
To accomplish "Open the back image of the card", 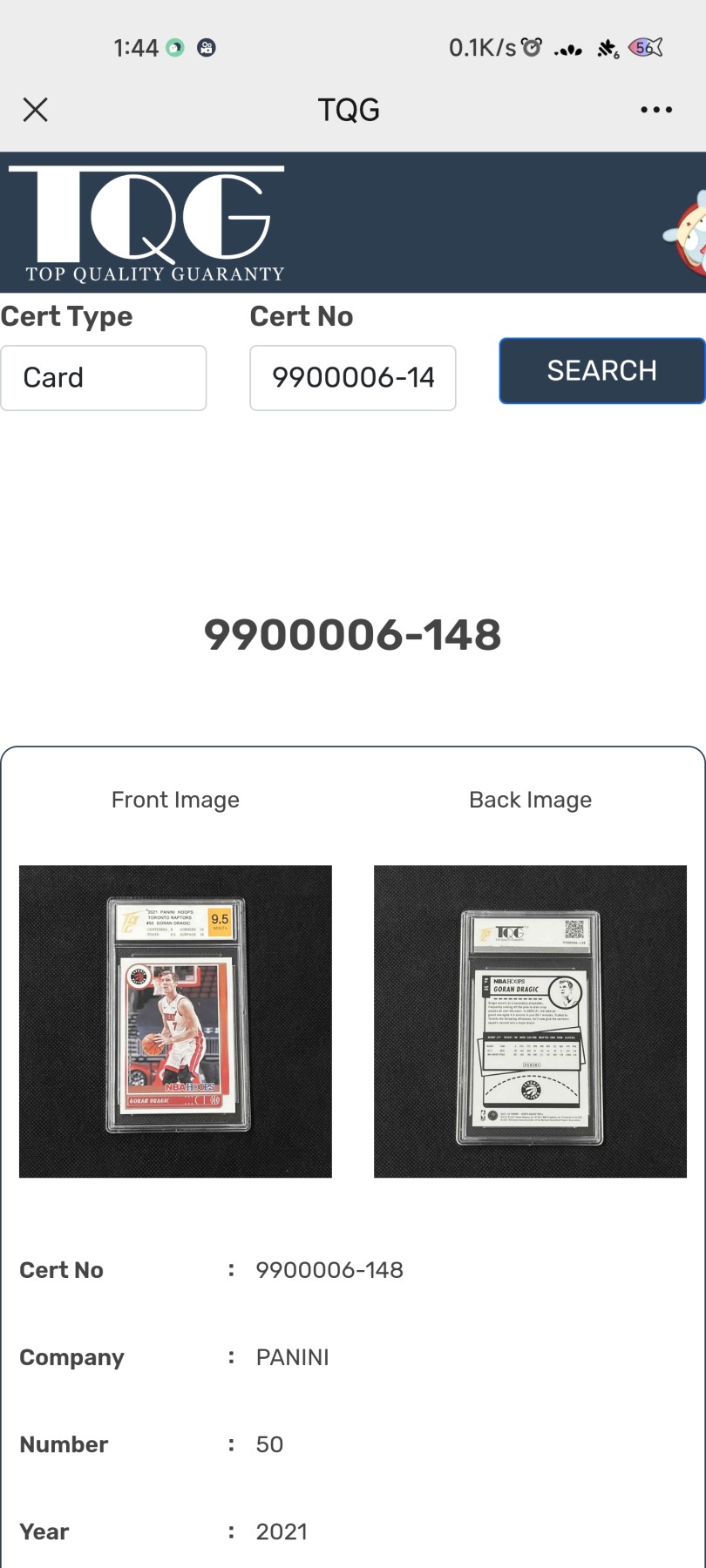I will (530, 1021).
